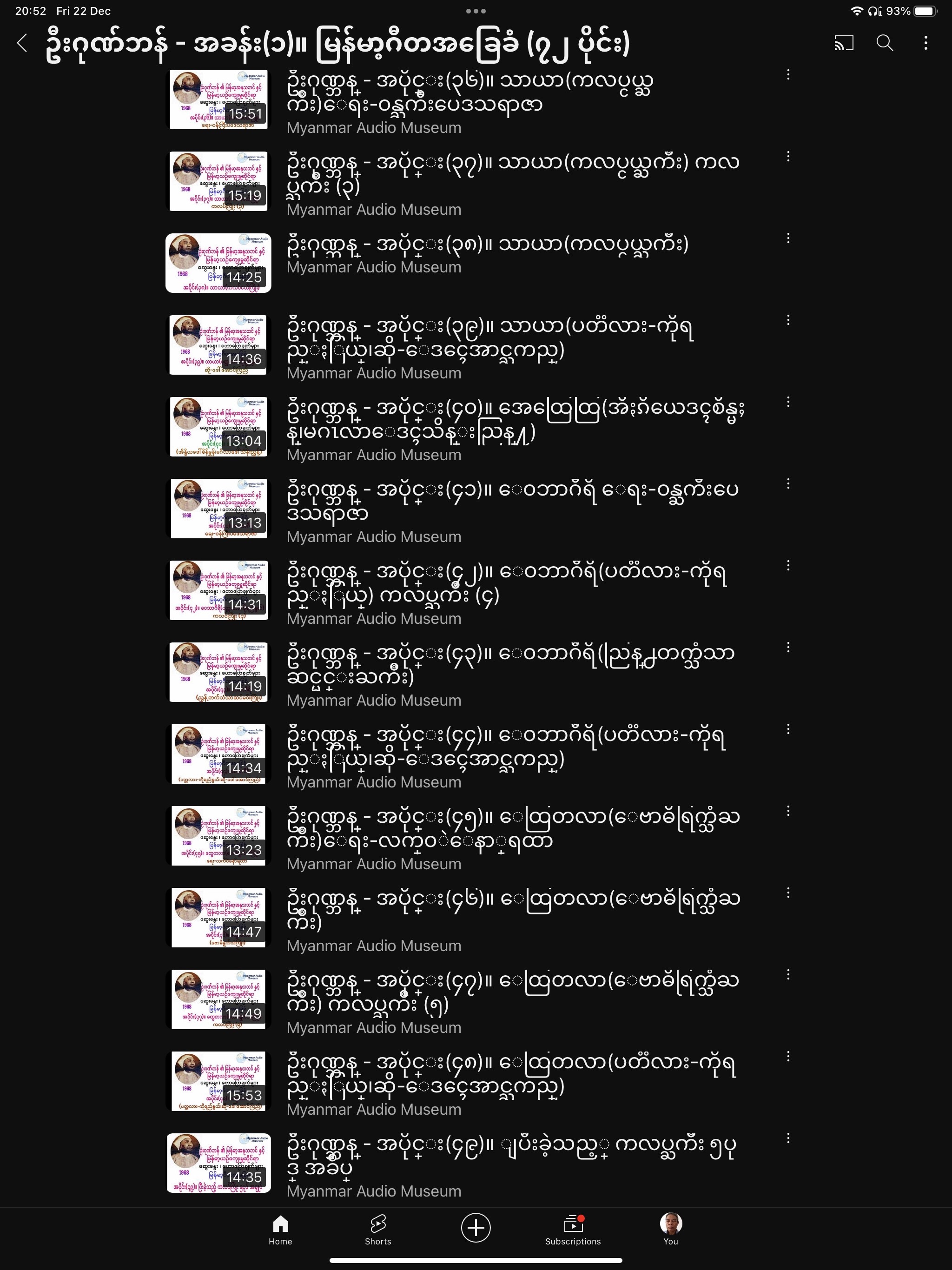Open the 14:19 video entry

click(218, 672)
